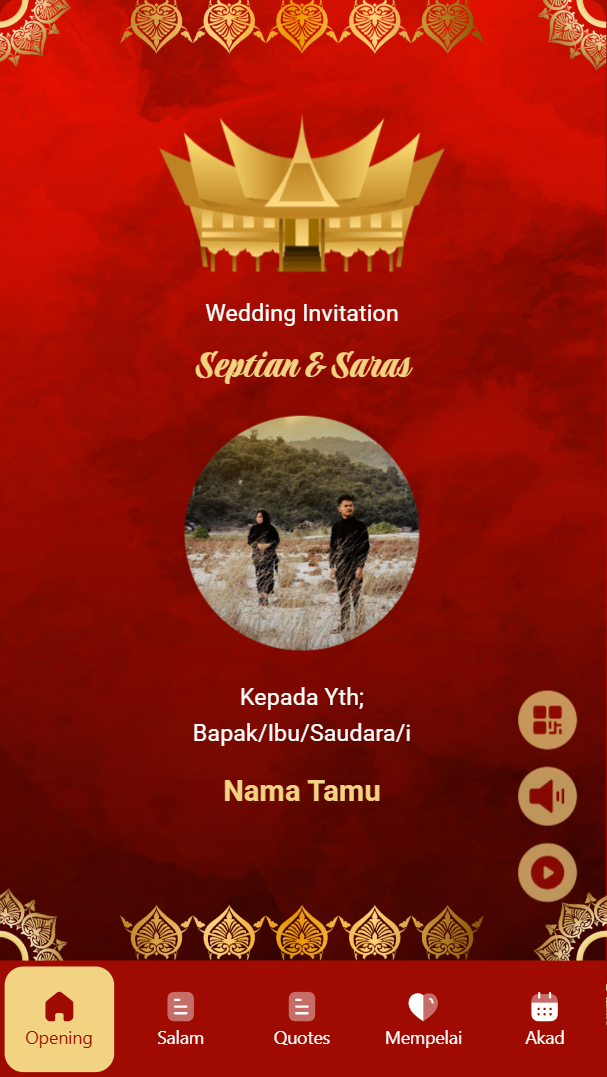Tap the round play button
Viewport: 607px width, 1077px height.
click(547, 872)
